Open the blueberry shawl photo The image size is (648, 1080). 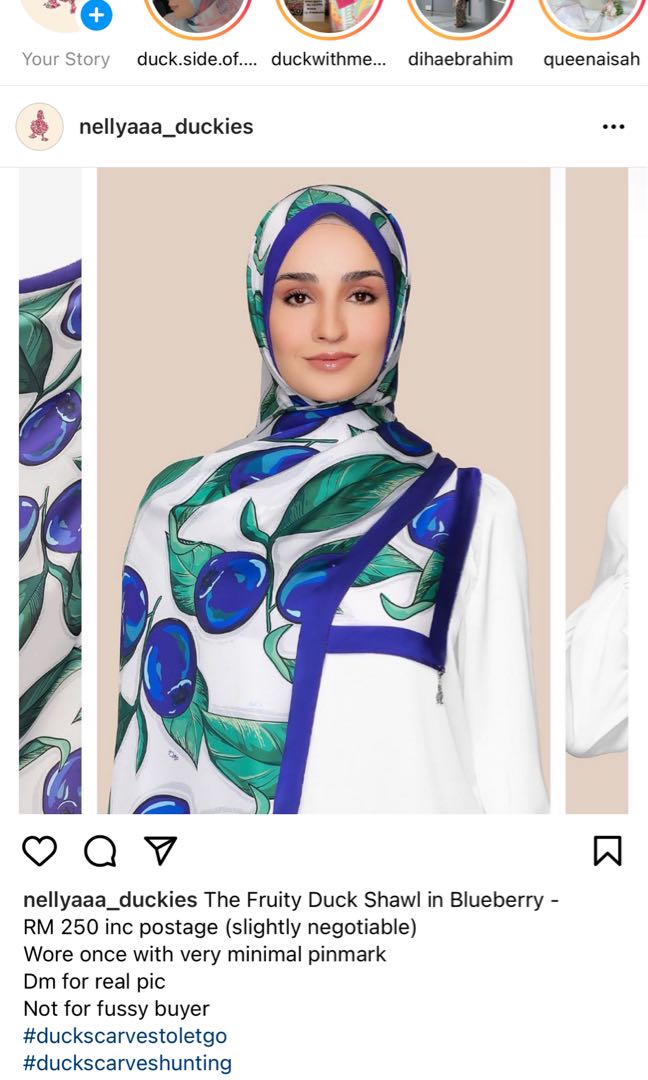[x=323, y=490]
